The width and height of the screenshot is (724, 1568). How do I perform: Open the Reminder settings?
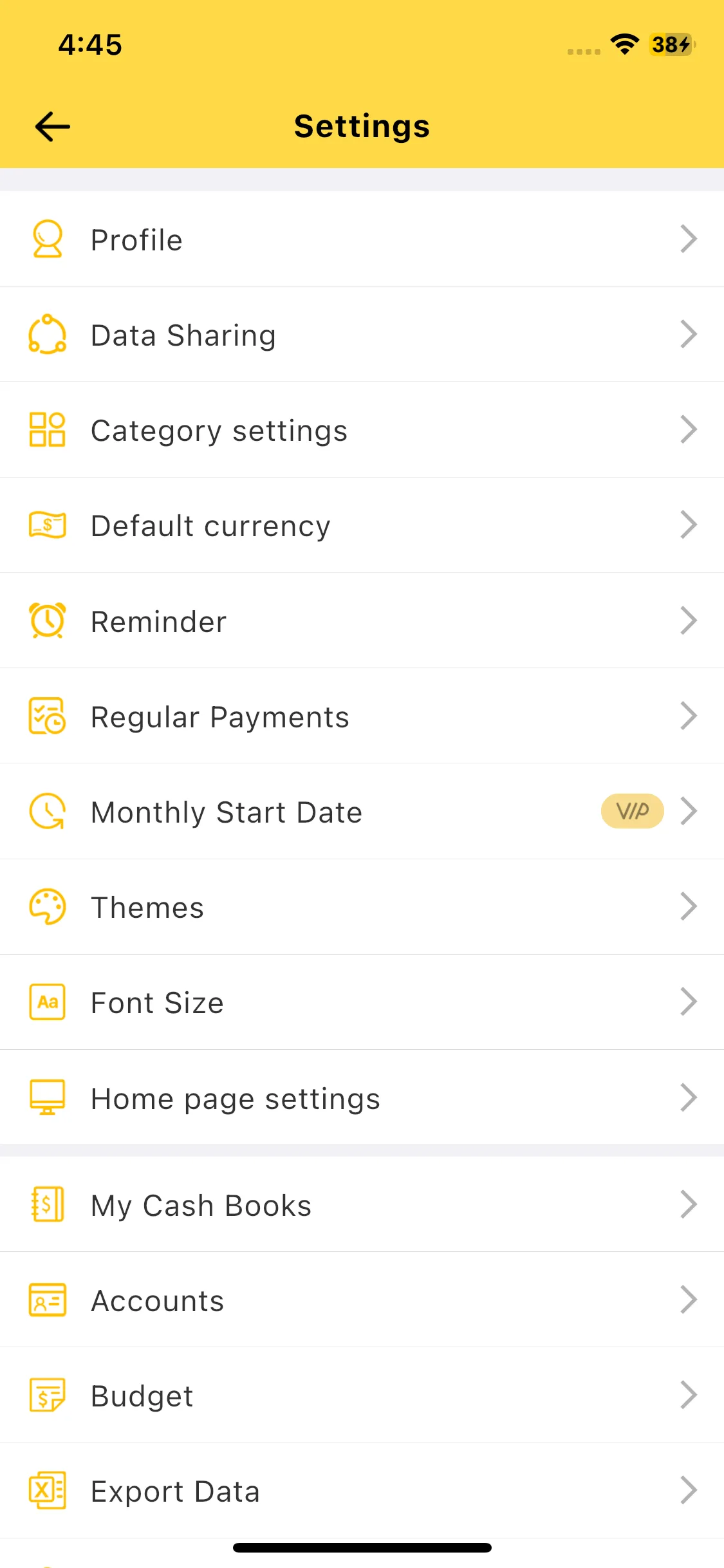coord(362,621)
